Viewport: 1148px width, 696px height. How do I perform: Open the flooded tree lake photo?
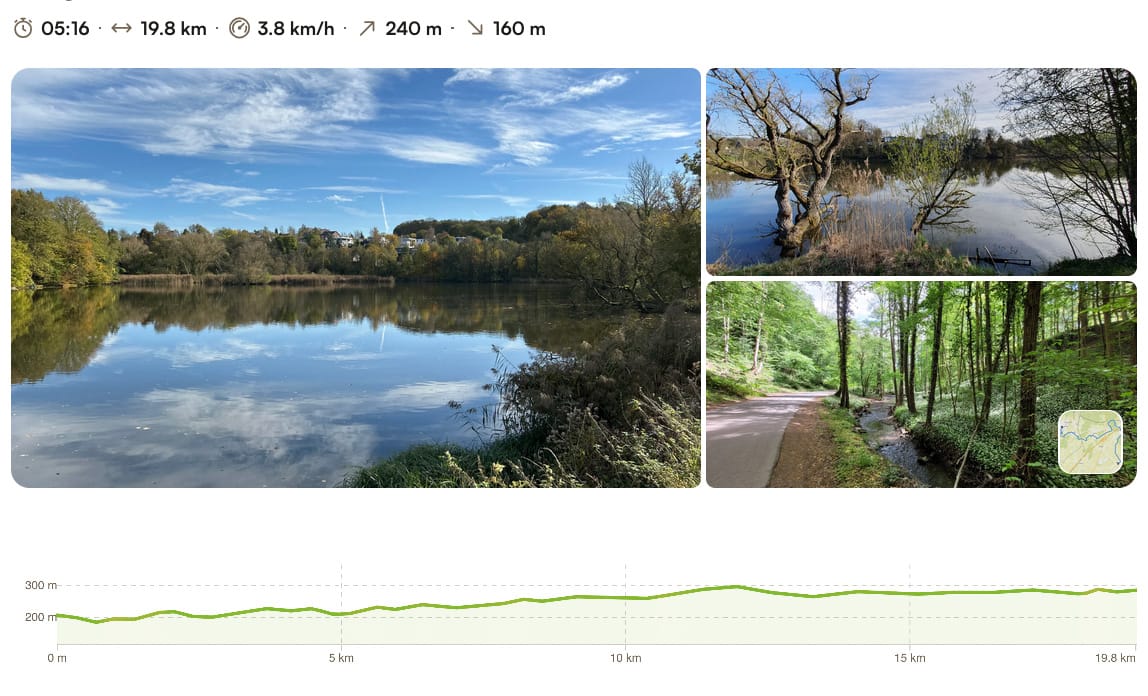tap(920, 172)
